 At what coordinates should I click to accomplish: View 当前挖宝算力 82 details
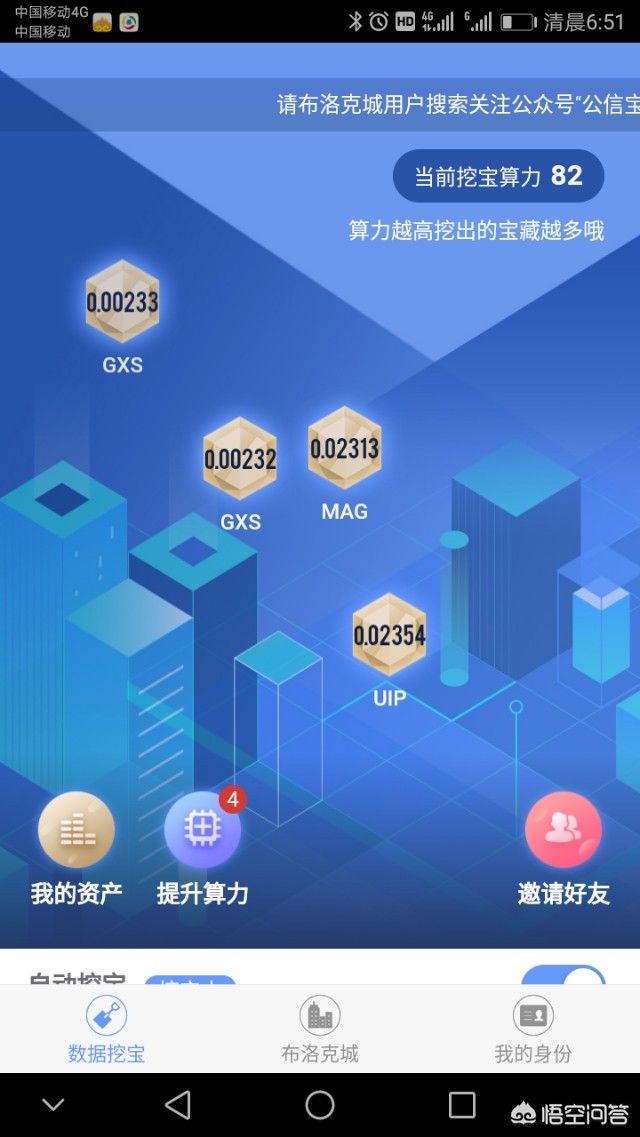(x=498, y=176)
